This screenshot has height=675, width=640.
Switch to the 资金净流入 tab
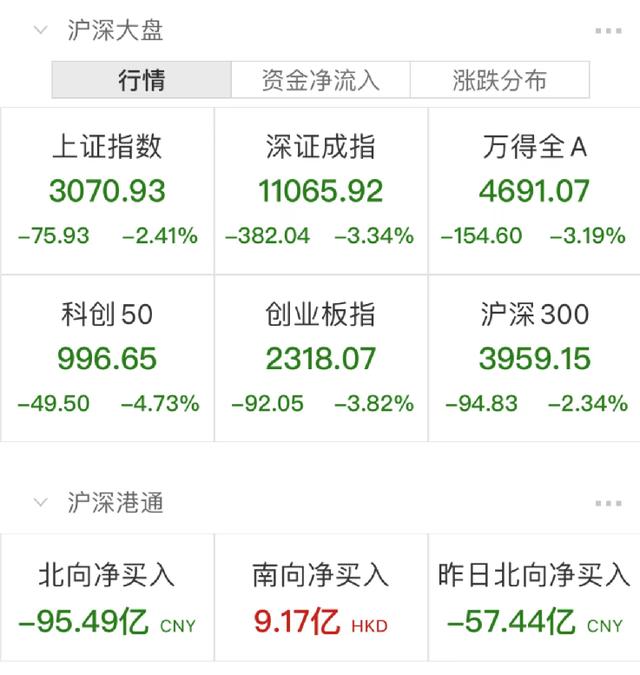pos(320,81)
